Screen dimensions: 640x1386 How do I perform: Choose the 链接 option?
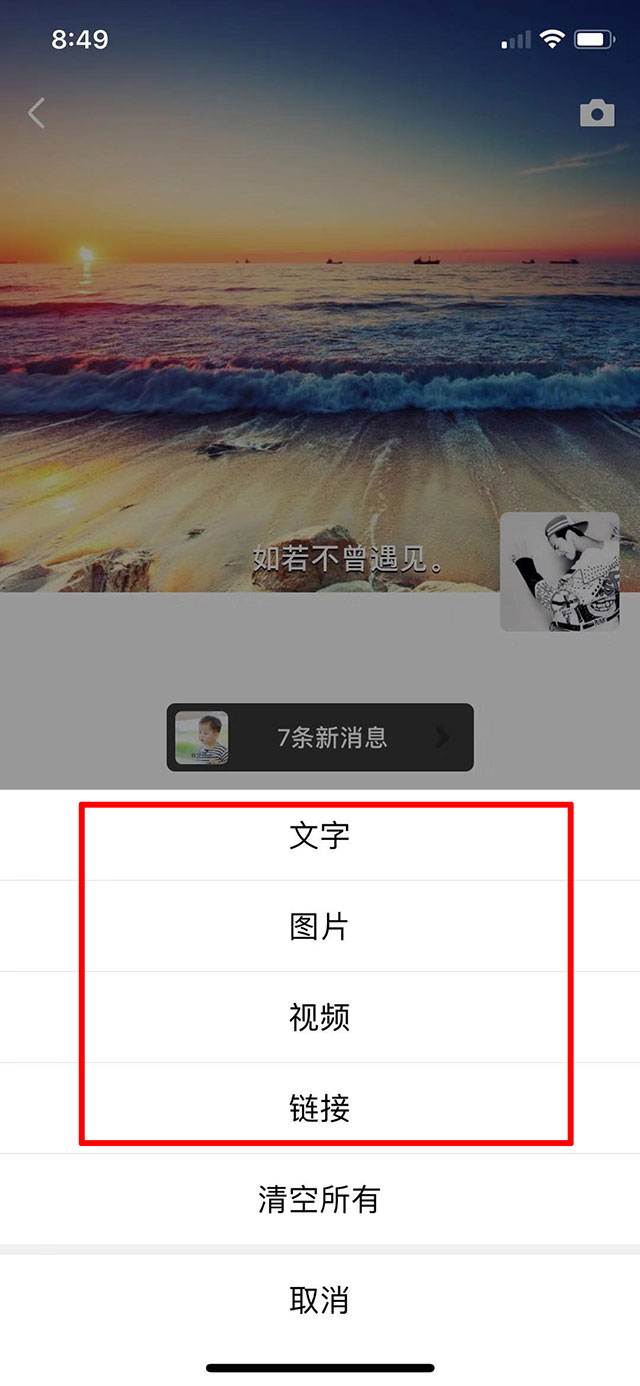(320, 1109)
